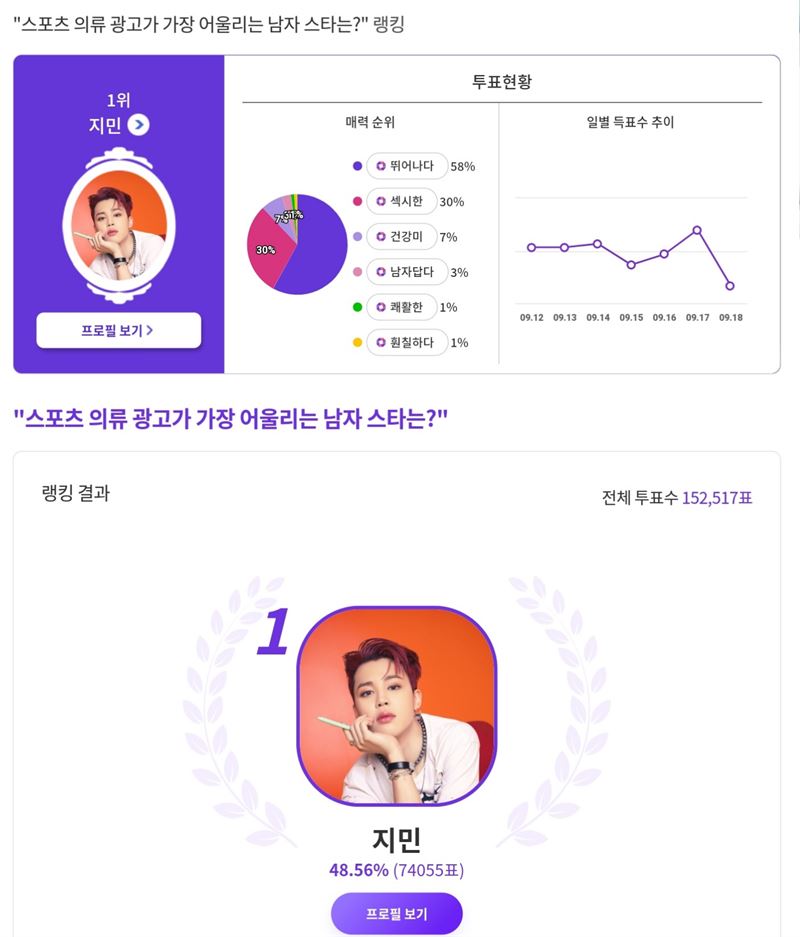The height and width of the screenshot is (937, 800).
Task: Select the 뛰어나다 charm chip
Action: point(407,166)
